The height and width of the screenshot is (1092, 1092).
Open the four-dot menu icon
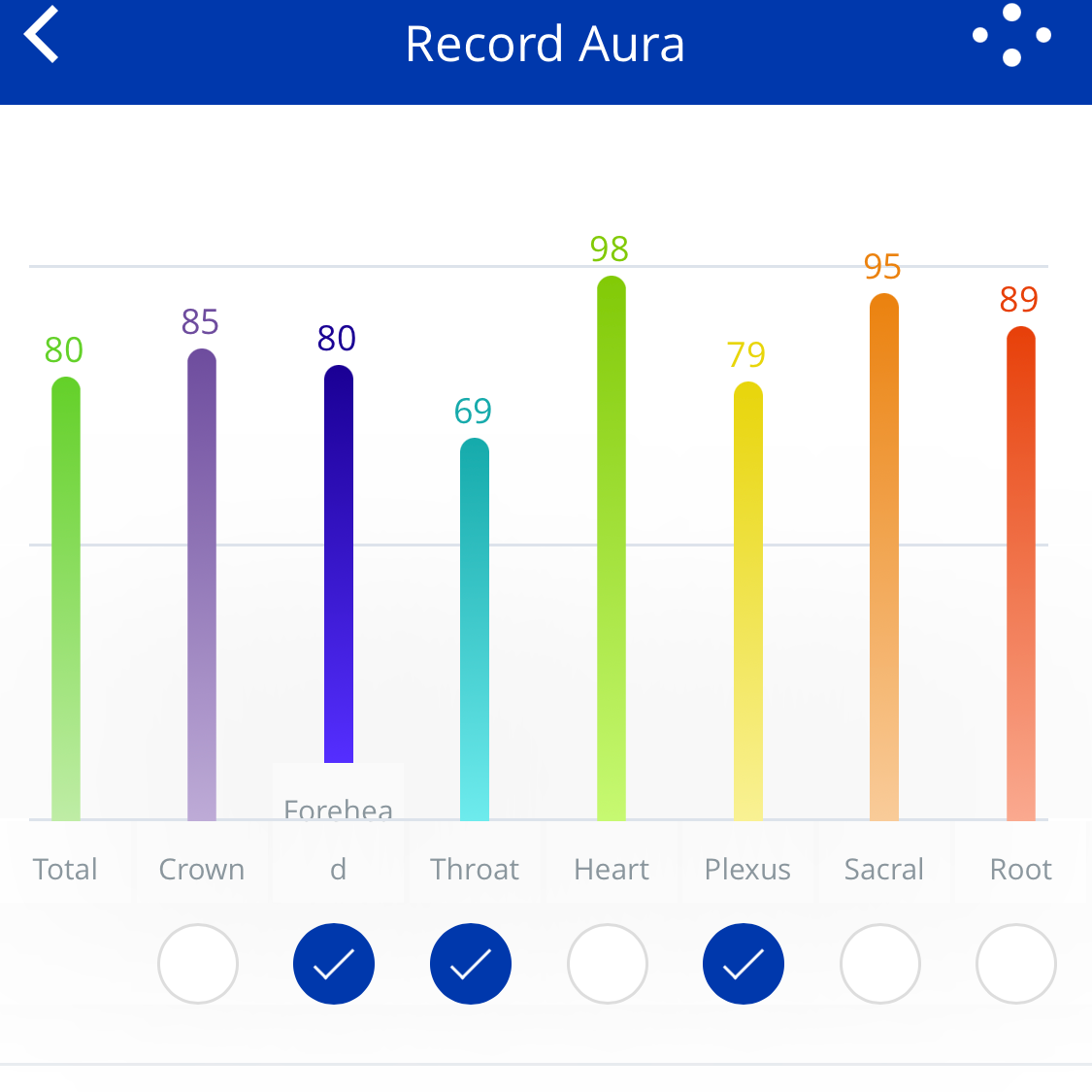[1011, 36]
